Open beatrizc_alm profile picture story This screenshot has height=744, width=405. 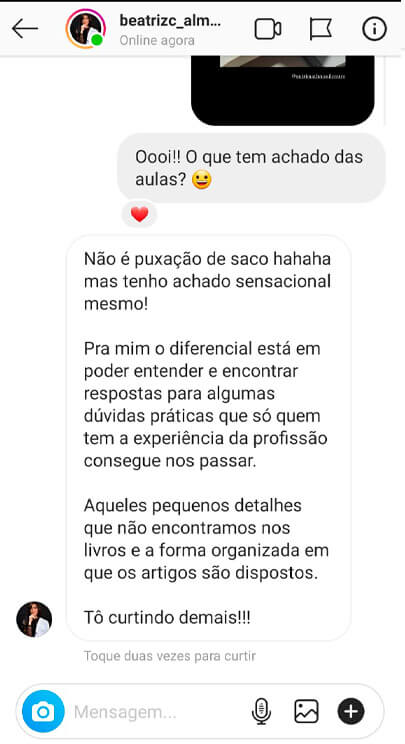(x=85, y=28)
